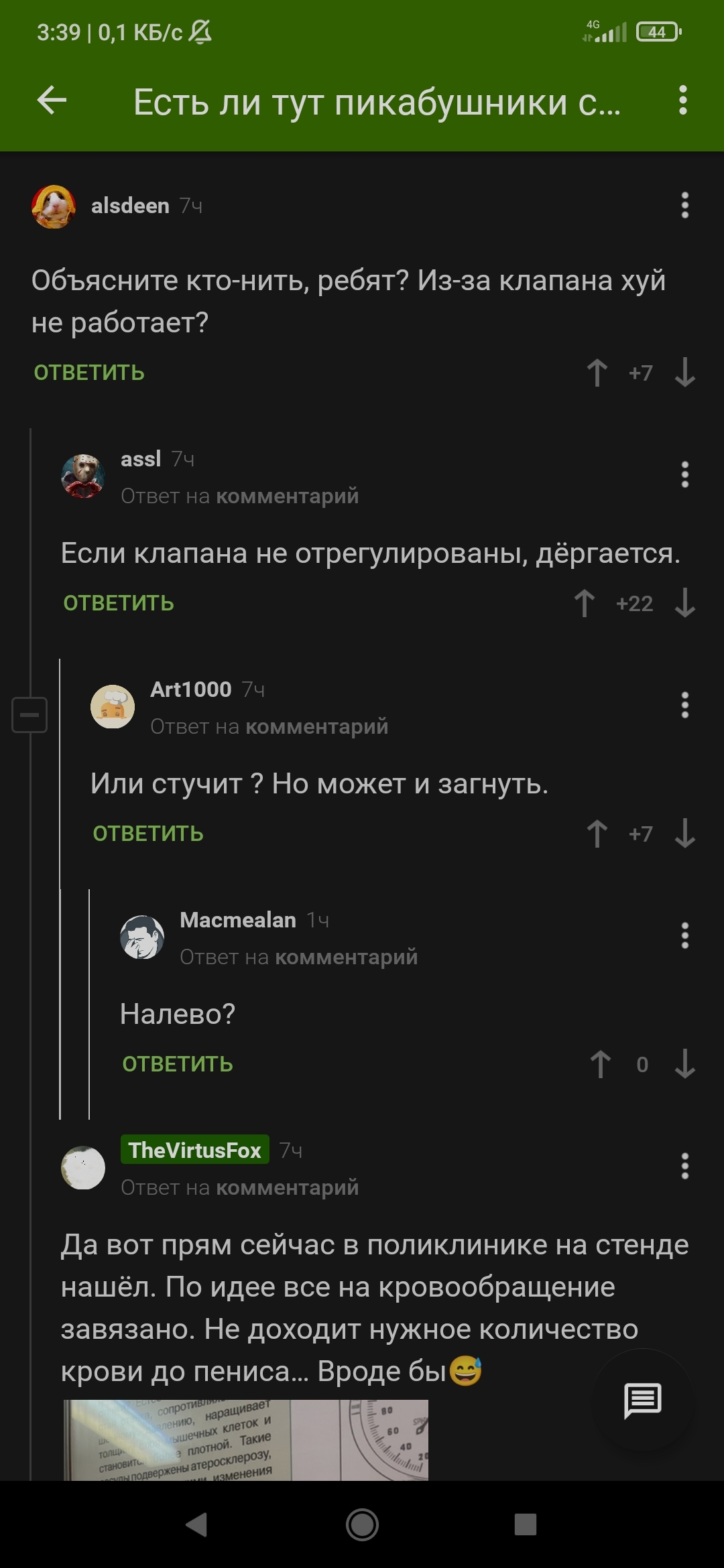Reply to alsdeen's comment
The width and height of the screenshot is (724, 1568).
coord(89,373)
